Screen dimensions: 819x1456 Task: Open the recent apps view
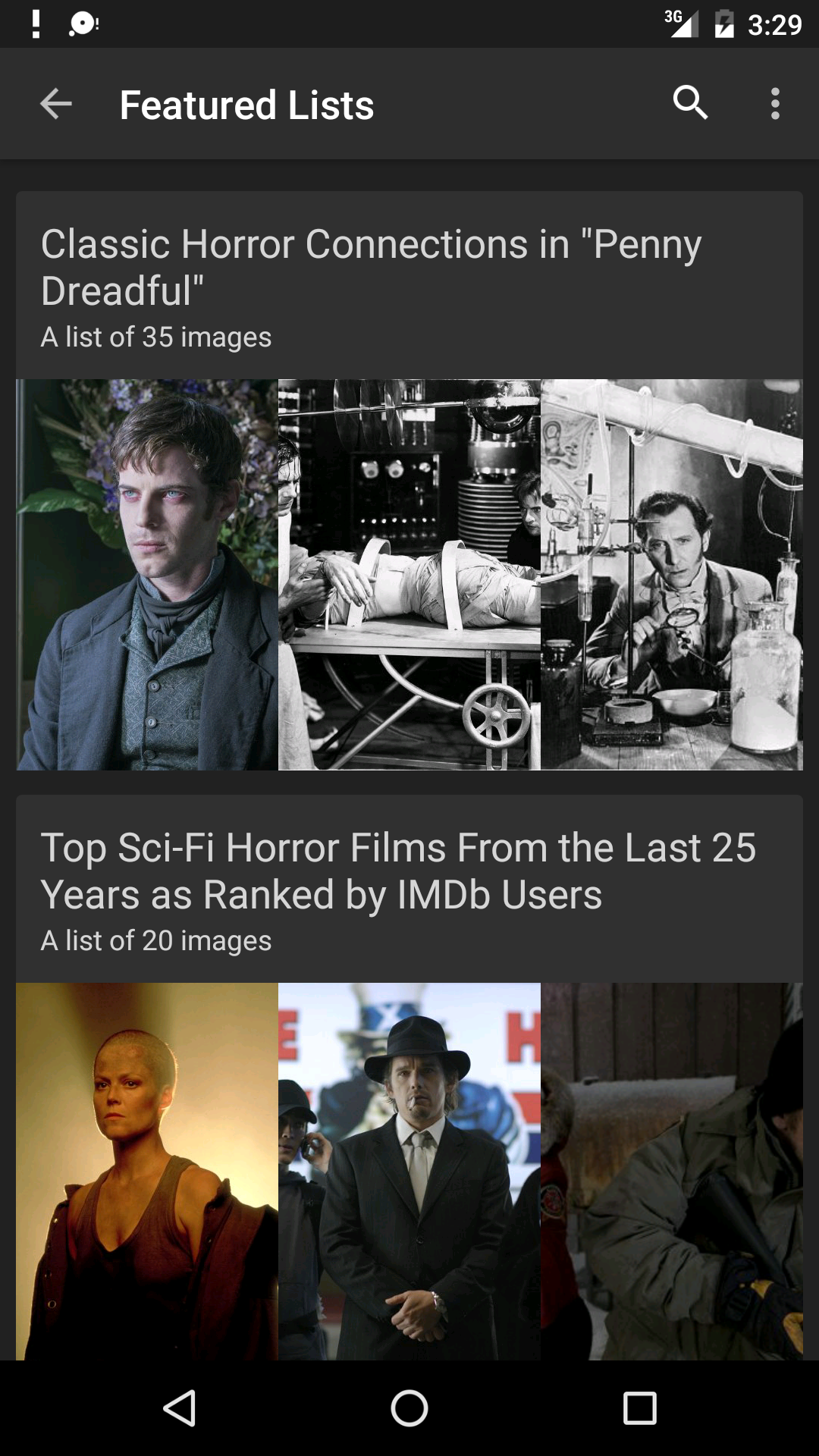pos(639,1408)
